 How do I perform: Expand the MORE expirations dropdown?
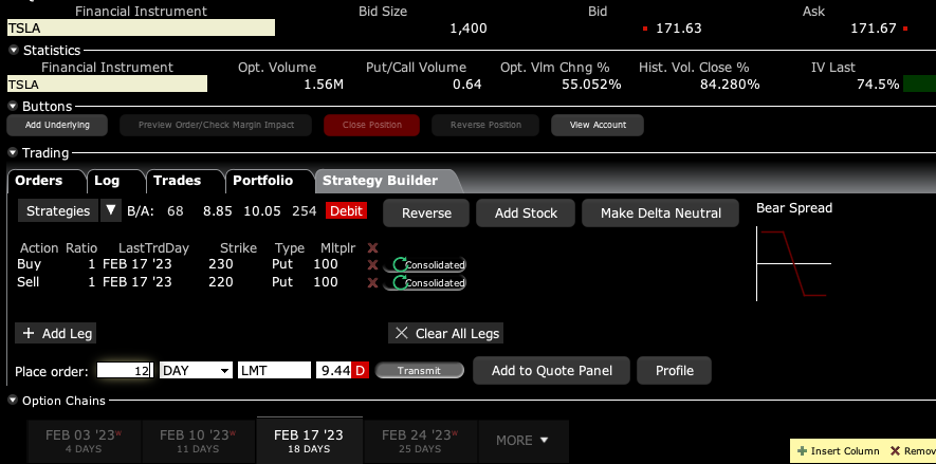pos(523,440)
